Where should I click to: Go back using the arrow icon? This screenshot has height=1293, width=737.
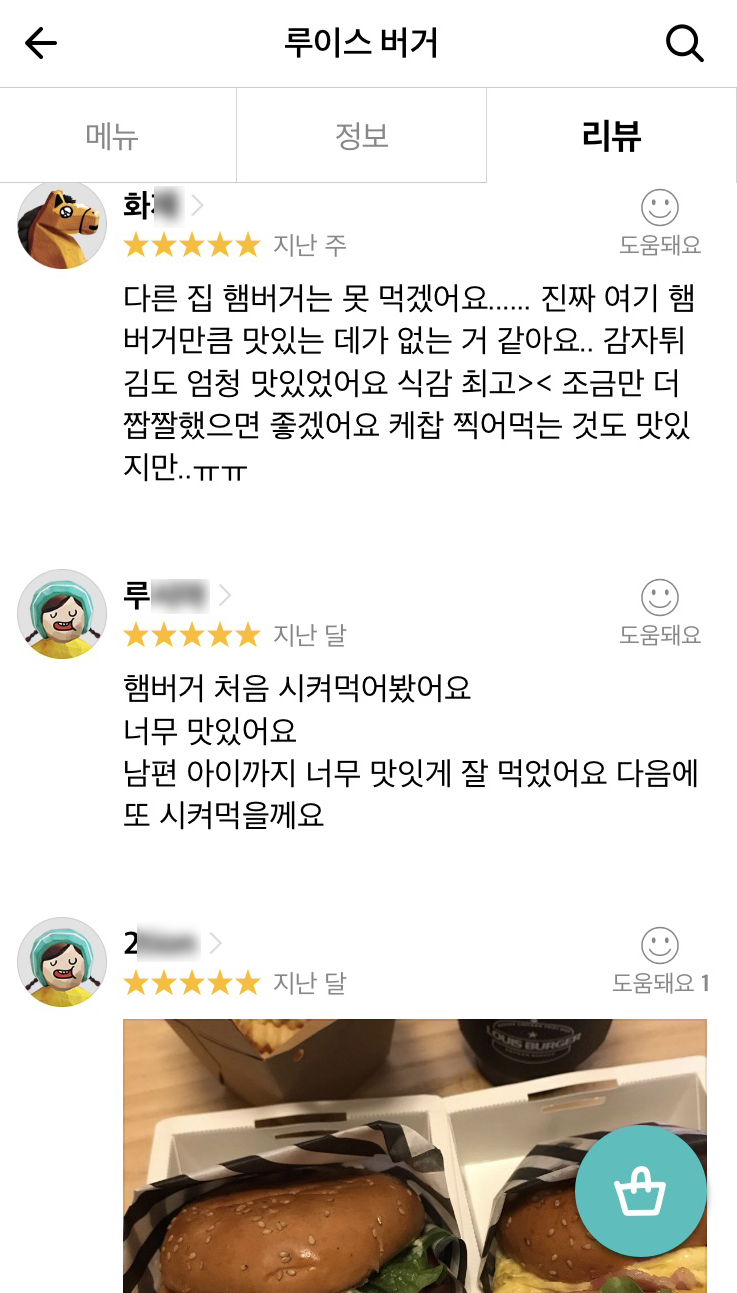[x=41, y=43]
